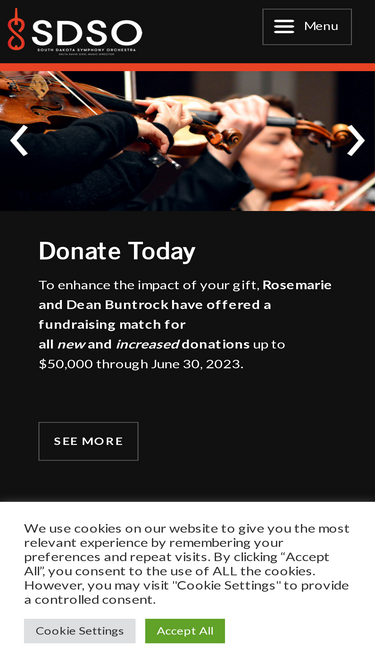Screen dimensions: 375x667
Task: Open the SDSO logo home link
Action: point(75,31)
